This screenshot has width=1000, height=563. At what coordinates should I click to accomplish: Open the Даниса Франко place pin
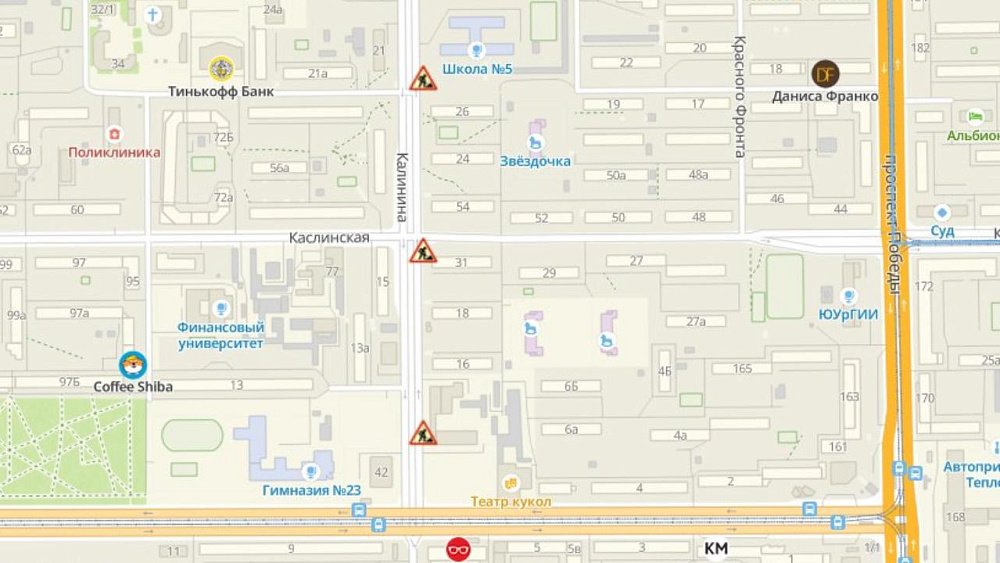tap(825, 72)
